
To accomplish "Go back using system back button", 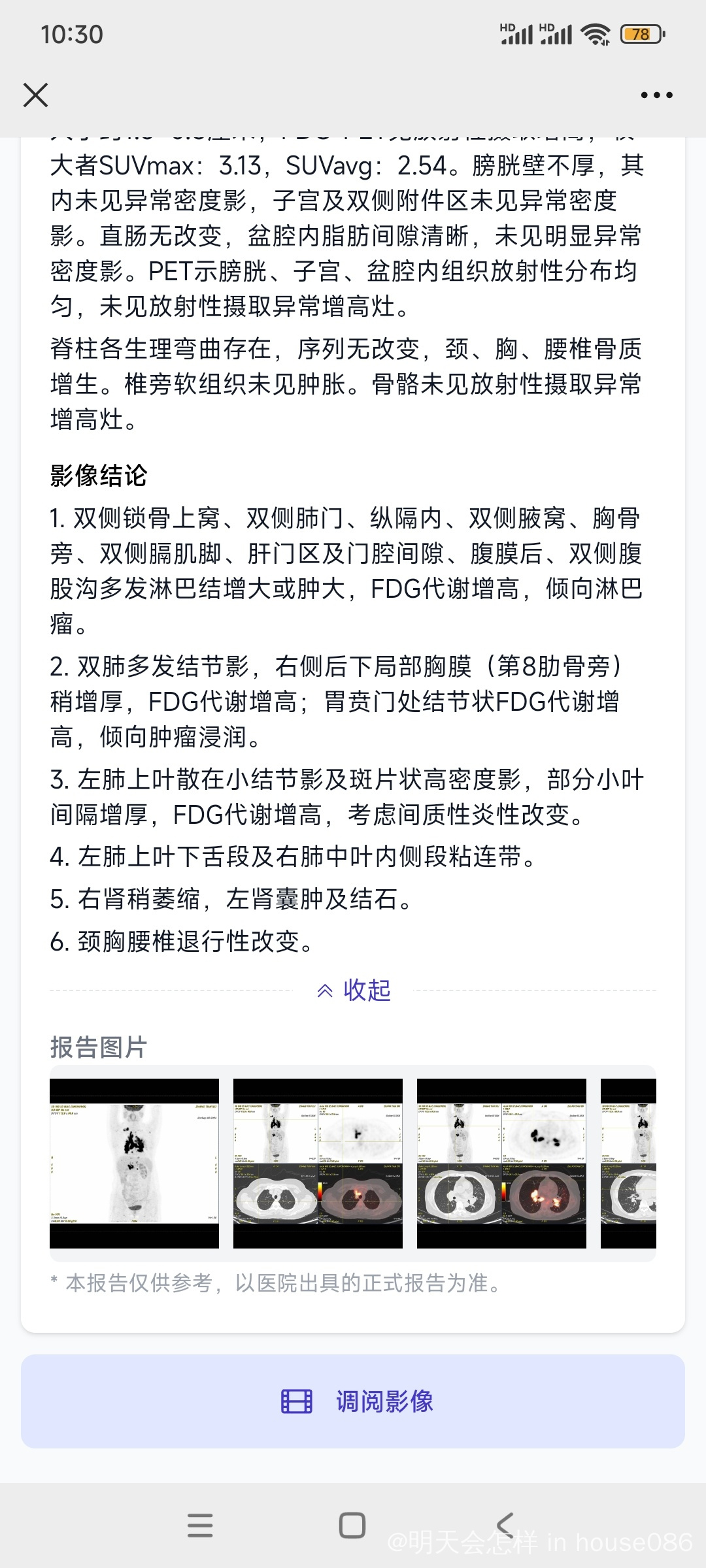I will coord(505,1526).
